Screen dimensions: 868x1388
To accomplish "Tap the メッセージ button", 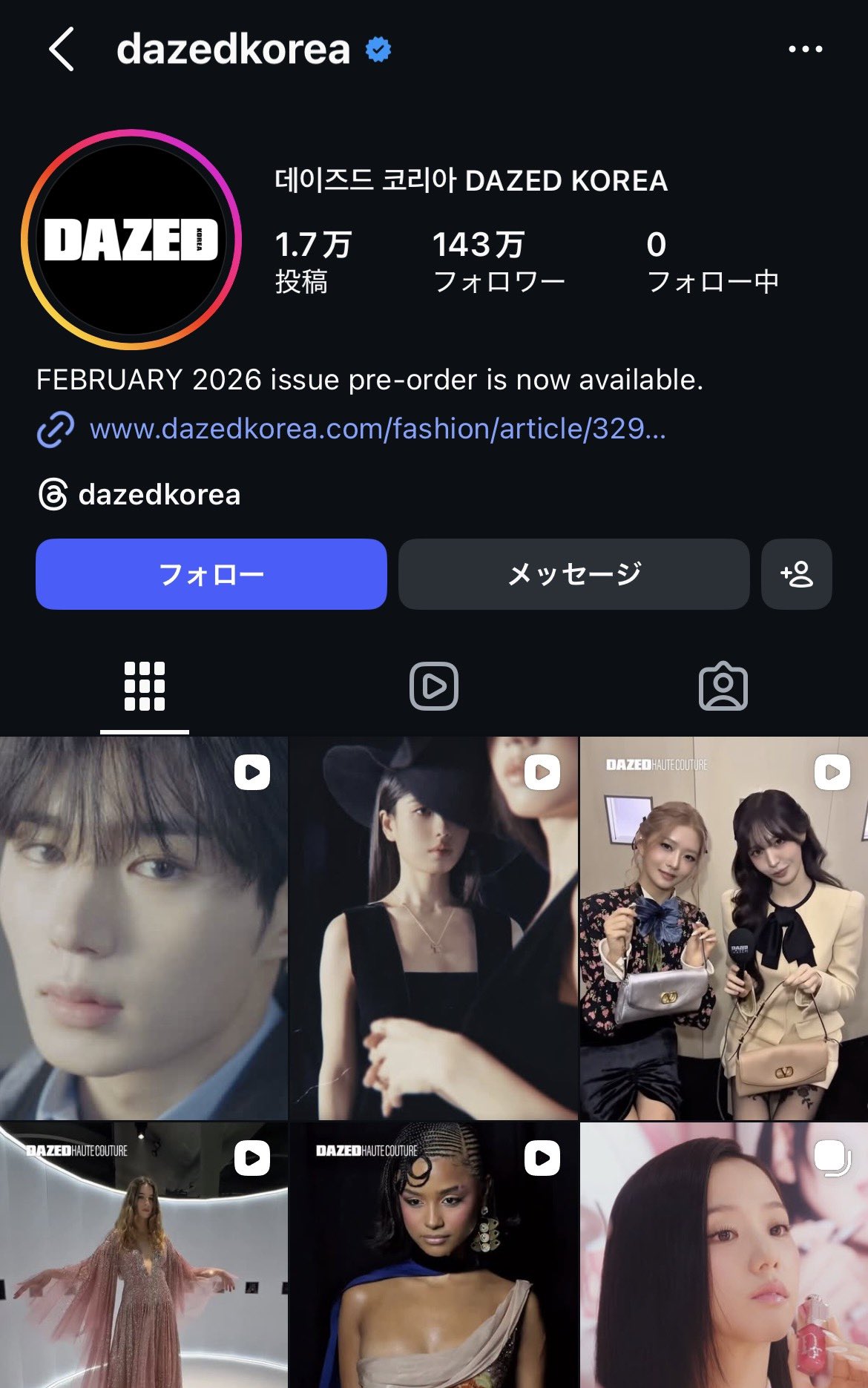I will click(x=573, y=574).
